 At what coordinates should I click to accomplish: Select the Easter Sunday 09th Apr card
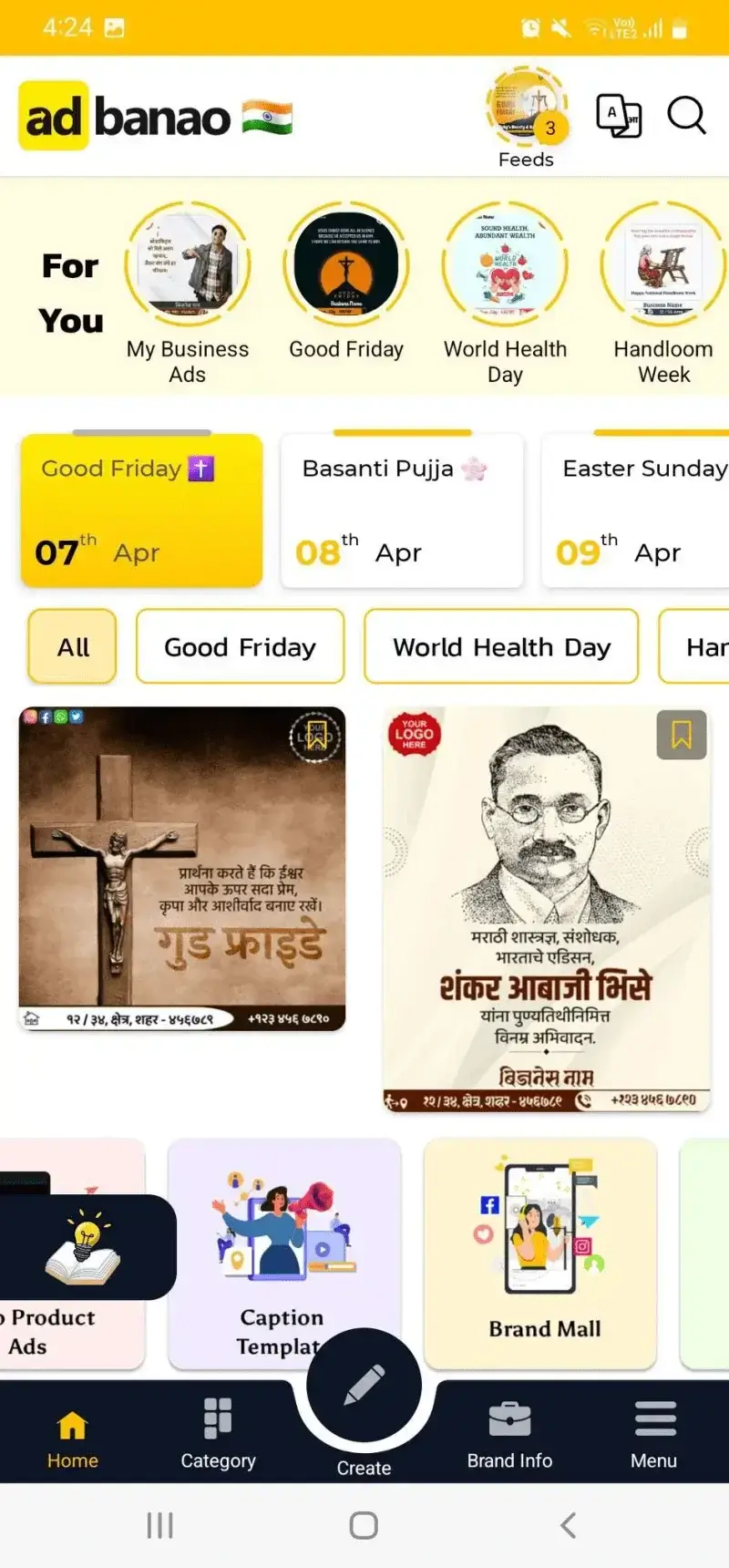click(x=635, y=511)
